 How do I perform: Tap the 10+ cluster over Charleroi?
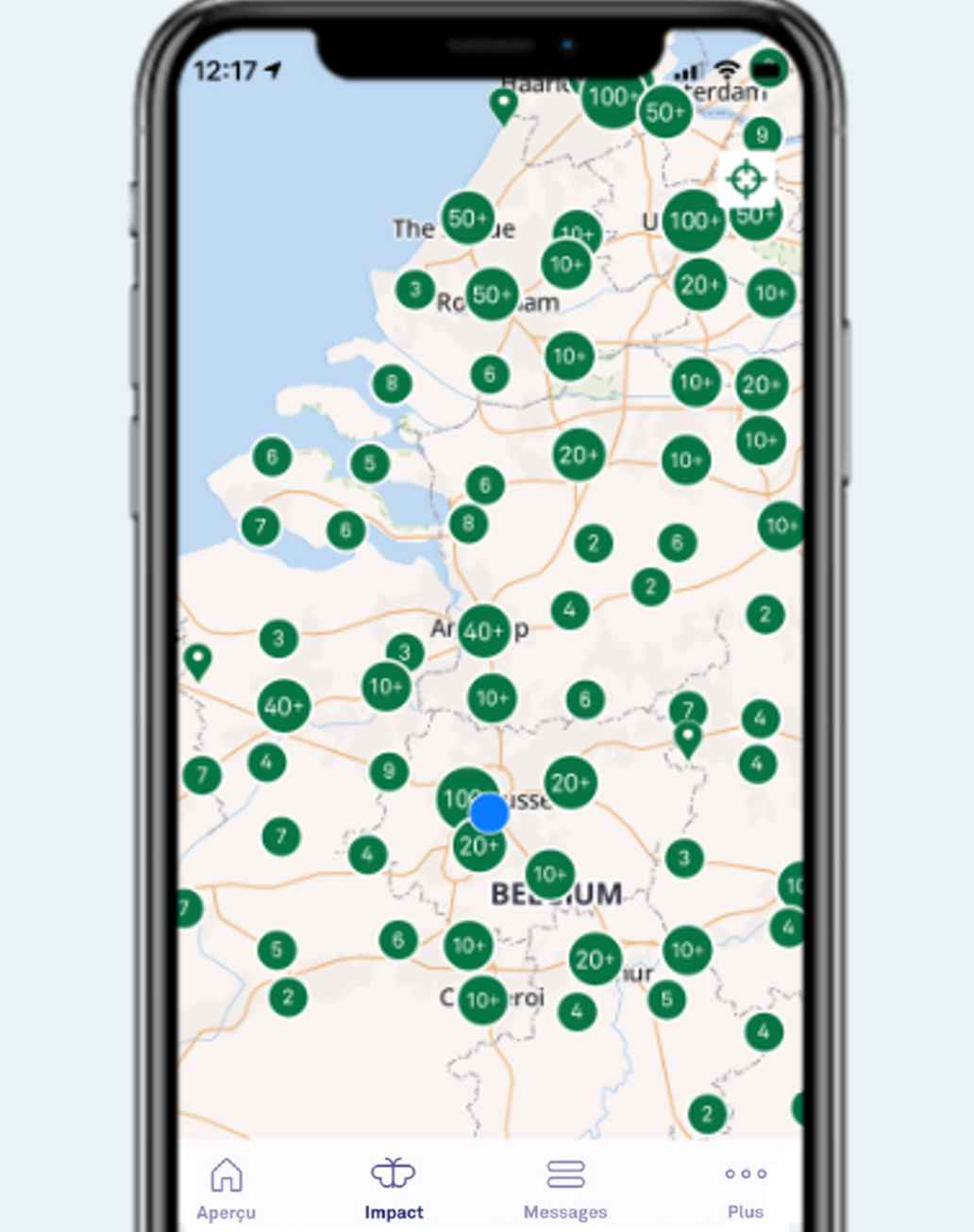pyautogui.click(x=482, y=999)
